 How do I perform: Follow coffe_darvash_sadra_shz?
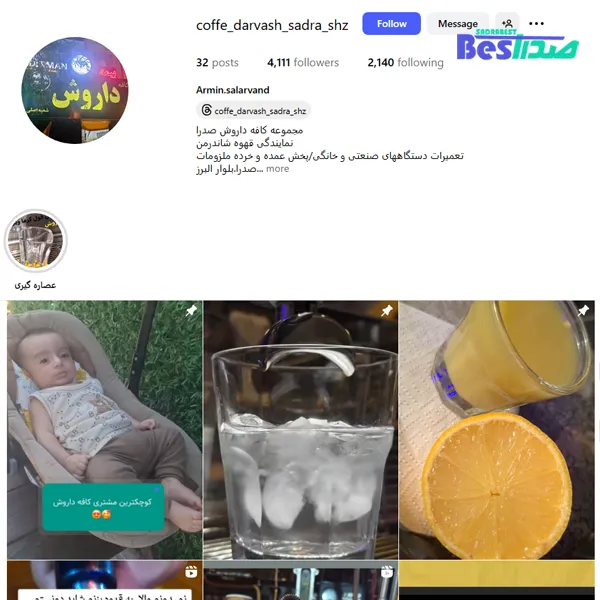[391, 24]
